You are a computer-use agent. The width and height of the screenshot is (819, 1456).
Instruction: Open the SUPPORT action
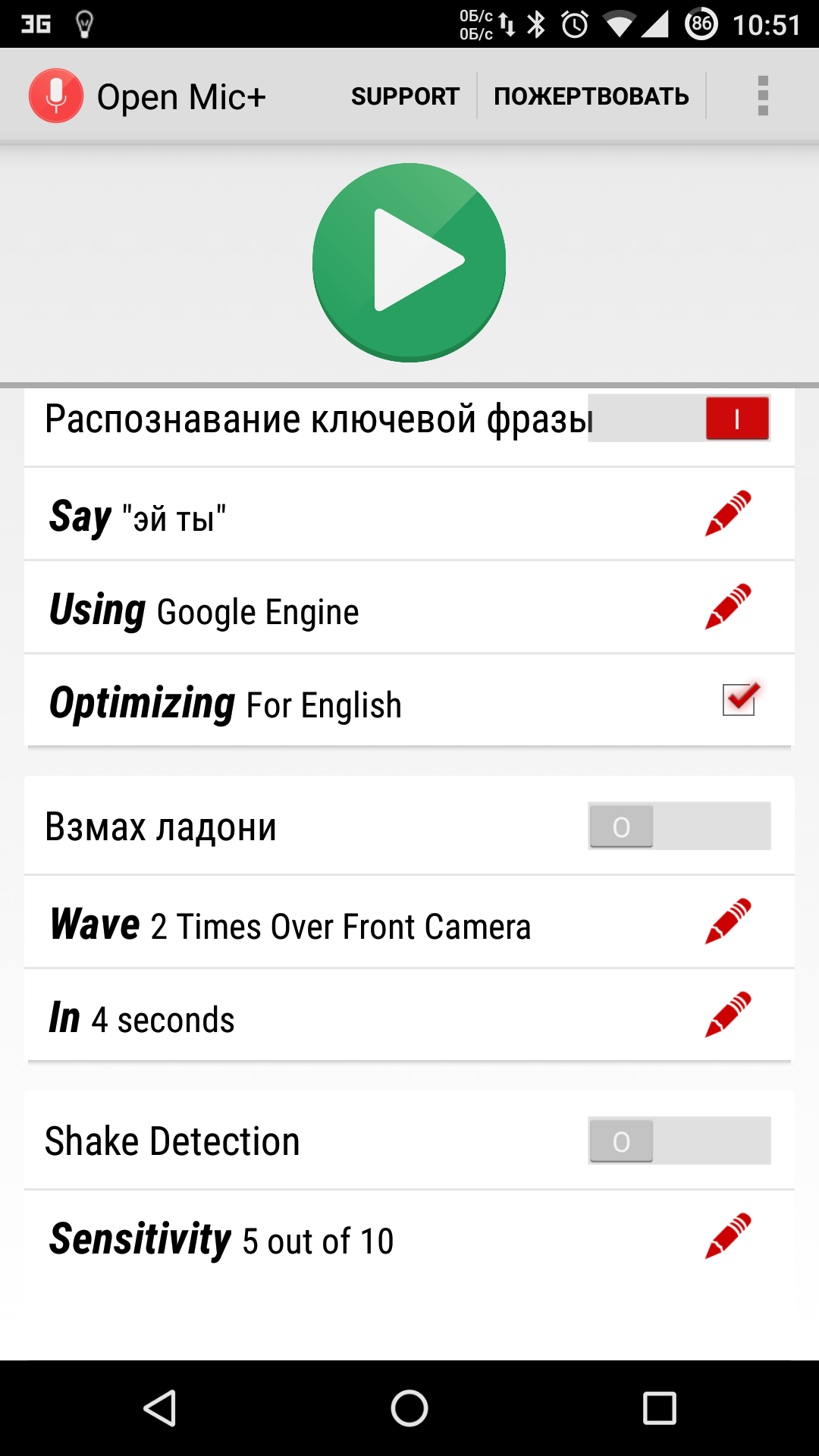click(x=405, y=96)
